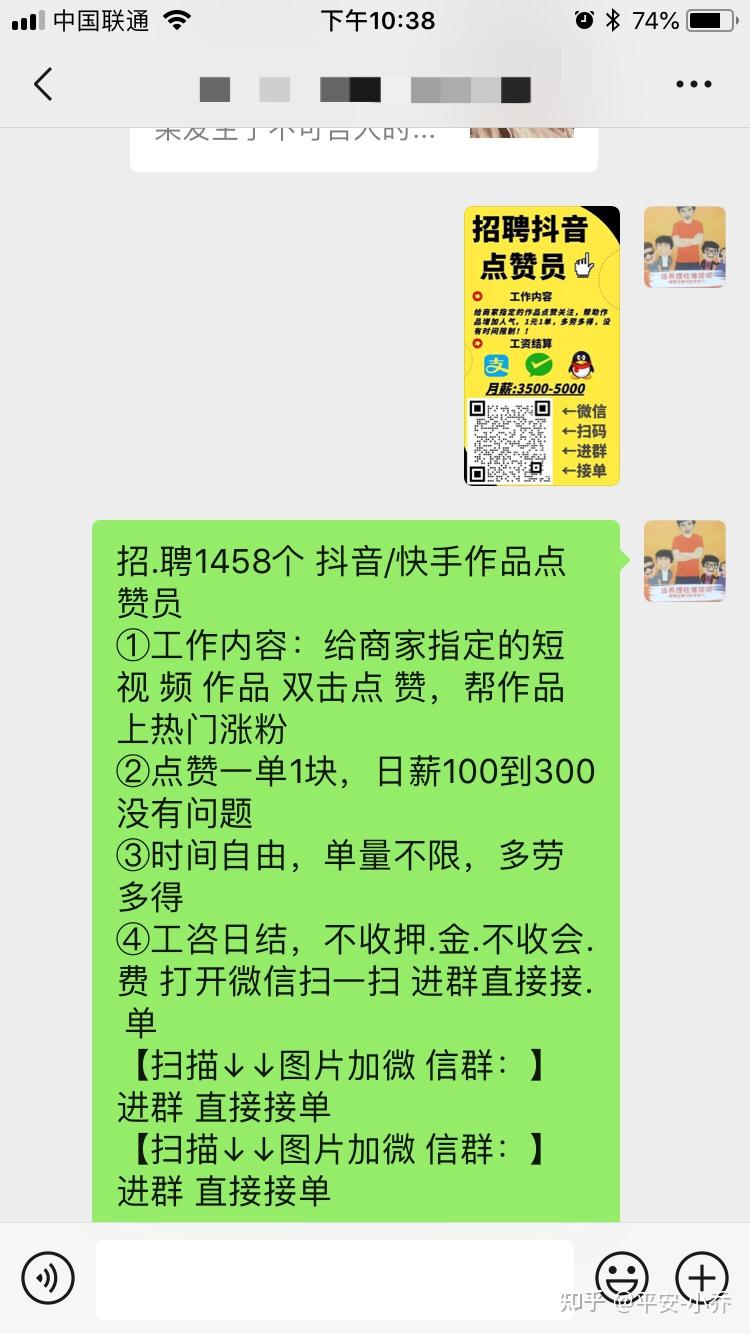Tap the avatar next to the green message
750x1334 pixels.
pyautogui.click(x=685, y=561)
